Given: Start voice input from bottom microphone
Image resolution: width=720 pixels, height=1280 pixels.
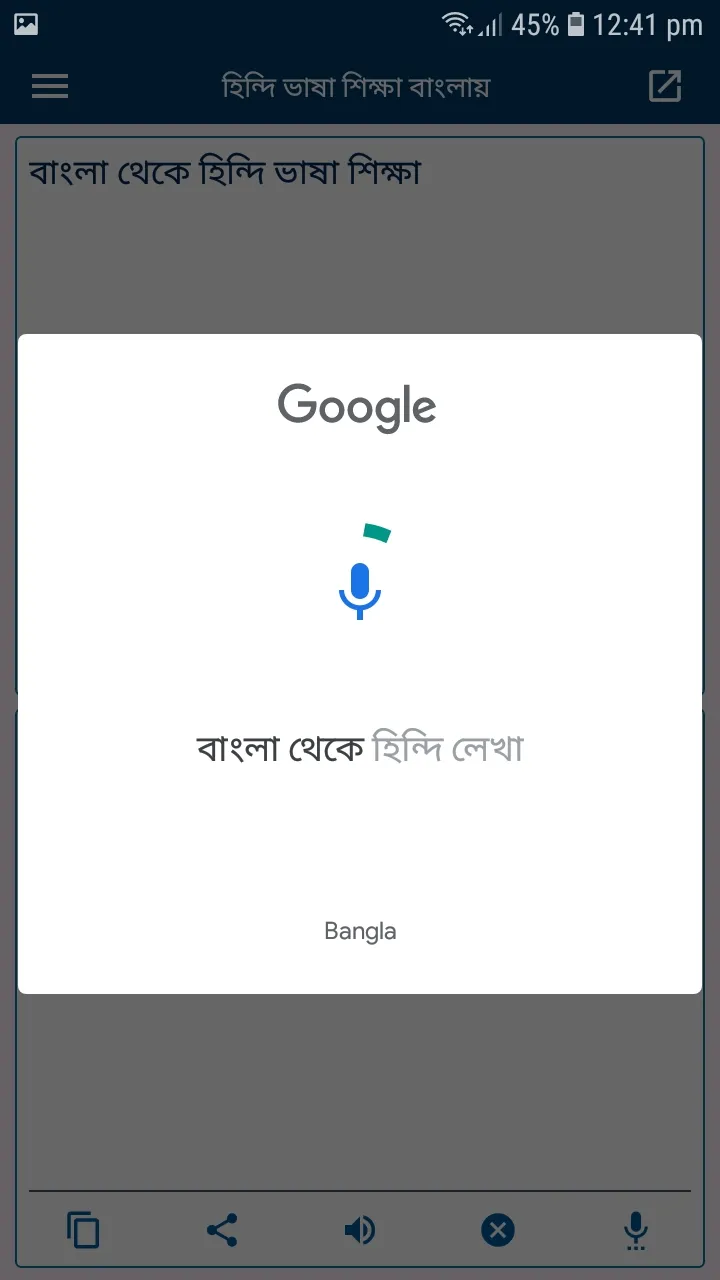Looking at the screenshot, I should pyautogui.click(x=635, y=1230).
